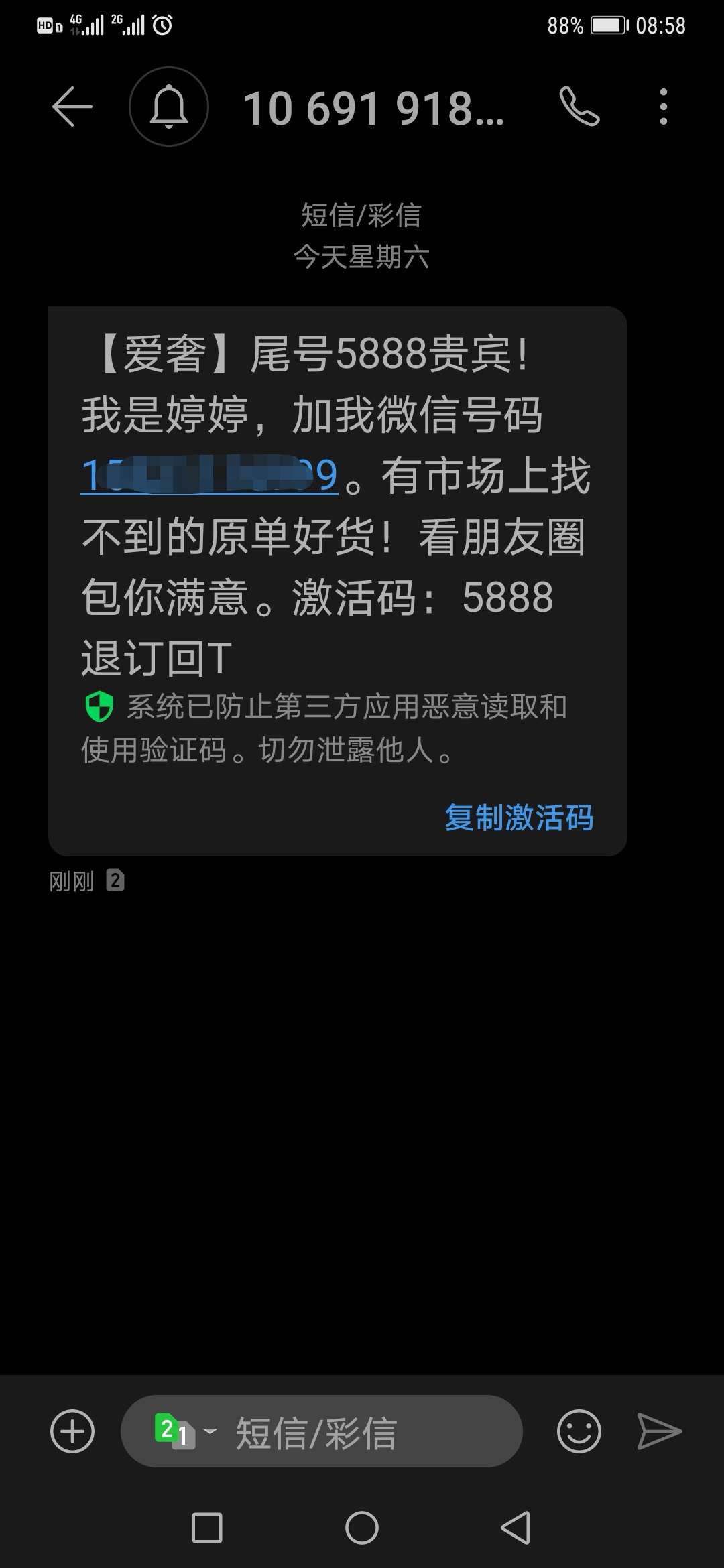The width and height of the screenshot is (724, 1568).
Task: Switch the SIM card selector
Action: (185, 1431)
